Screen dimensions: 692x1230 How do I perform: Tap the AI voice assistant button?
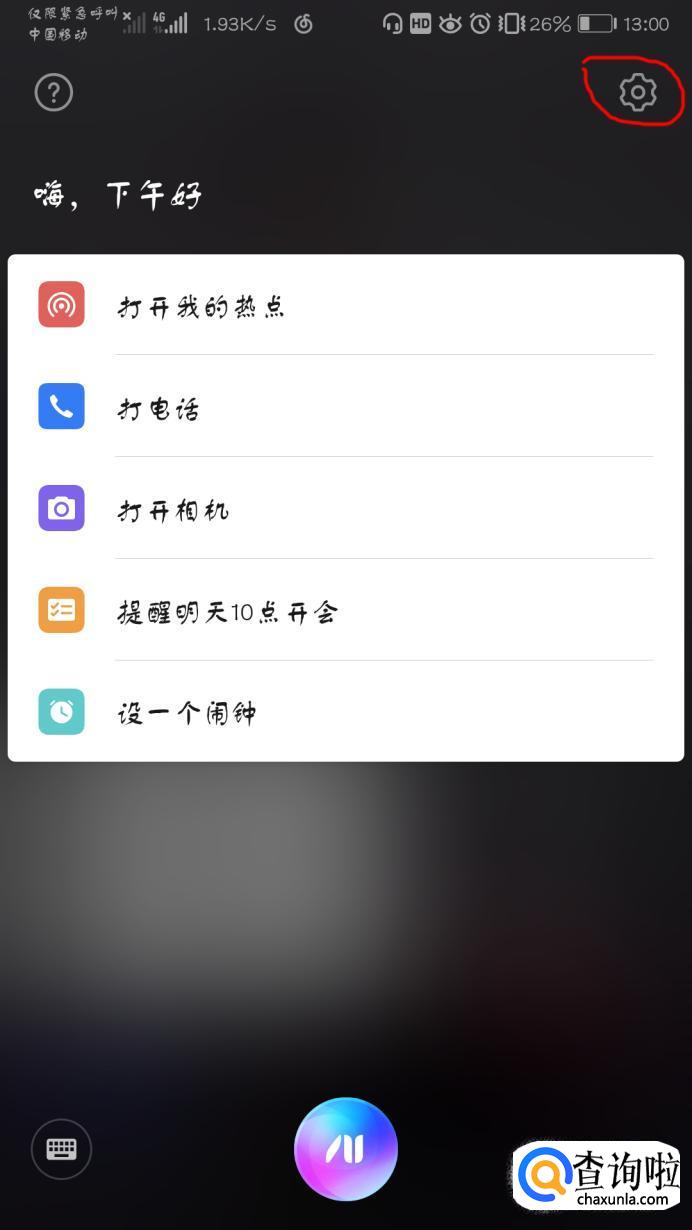tap(346, 1150)
